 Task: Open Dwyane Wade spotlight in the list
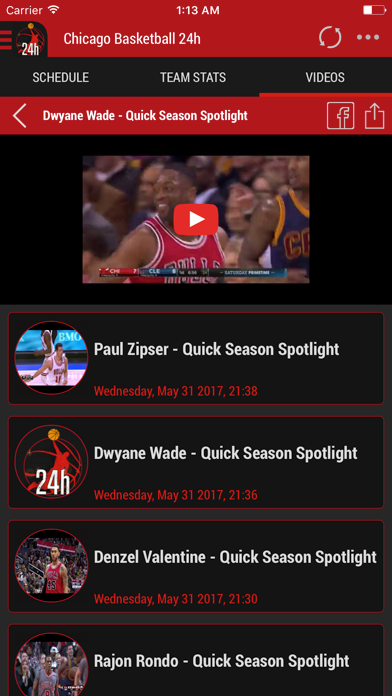pos(196,463)
